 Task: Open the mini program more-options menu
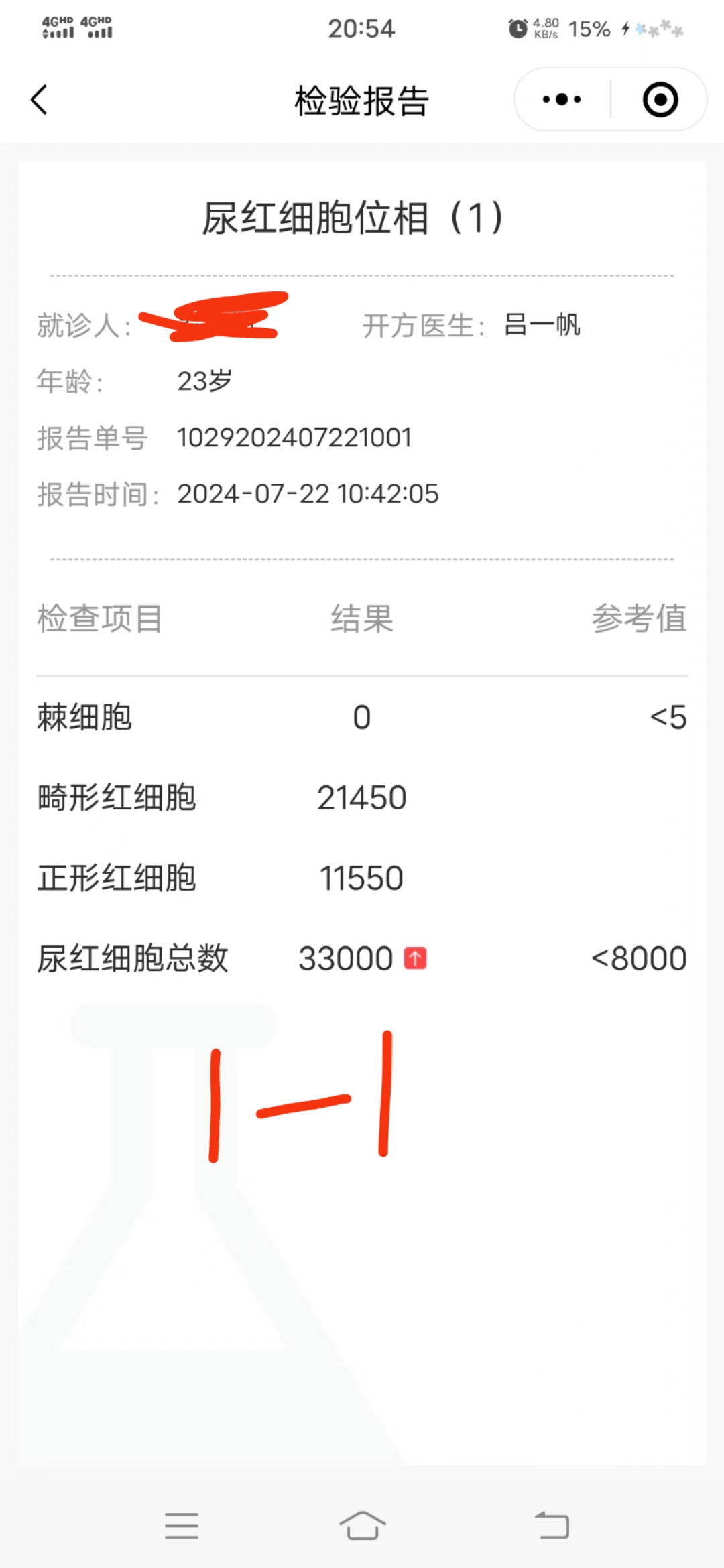click(562, 100)
